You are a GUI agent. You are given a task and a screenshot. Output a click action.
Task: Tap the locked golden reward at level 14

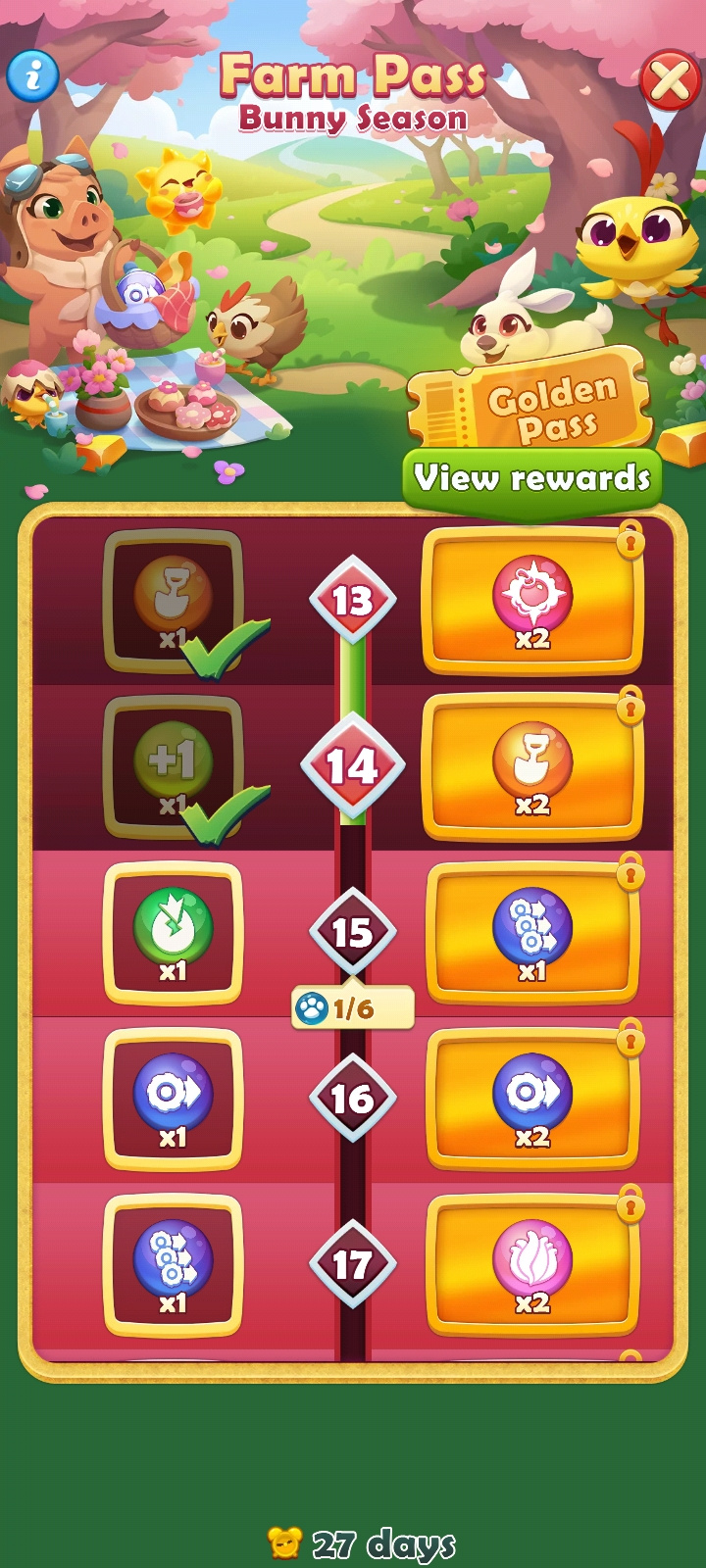tap(532, 767)
